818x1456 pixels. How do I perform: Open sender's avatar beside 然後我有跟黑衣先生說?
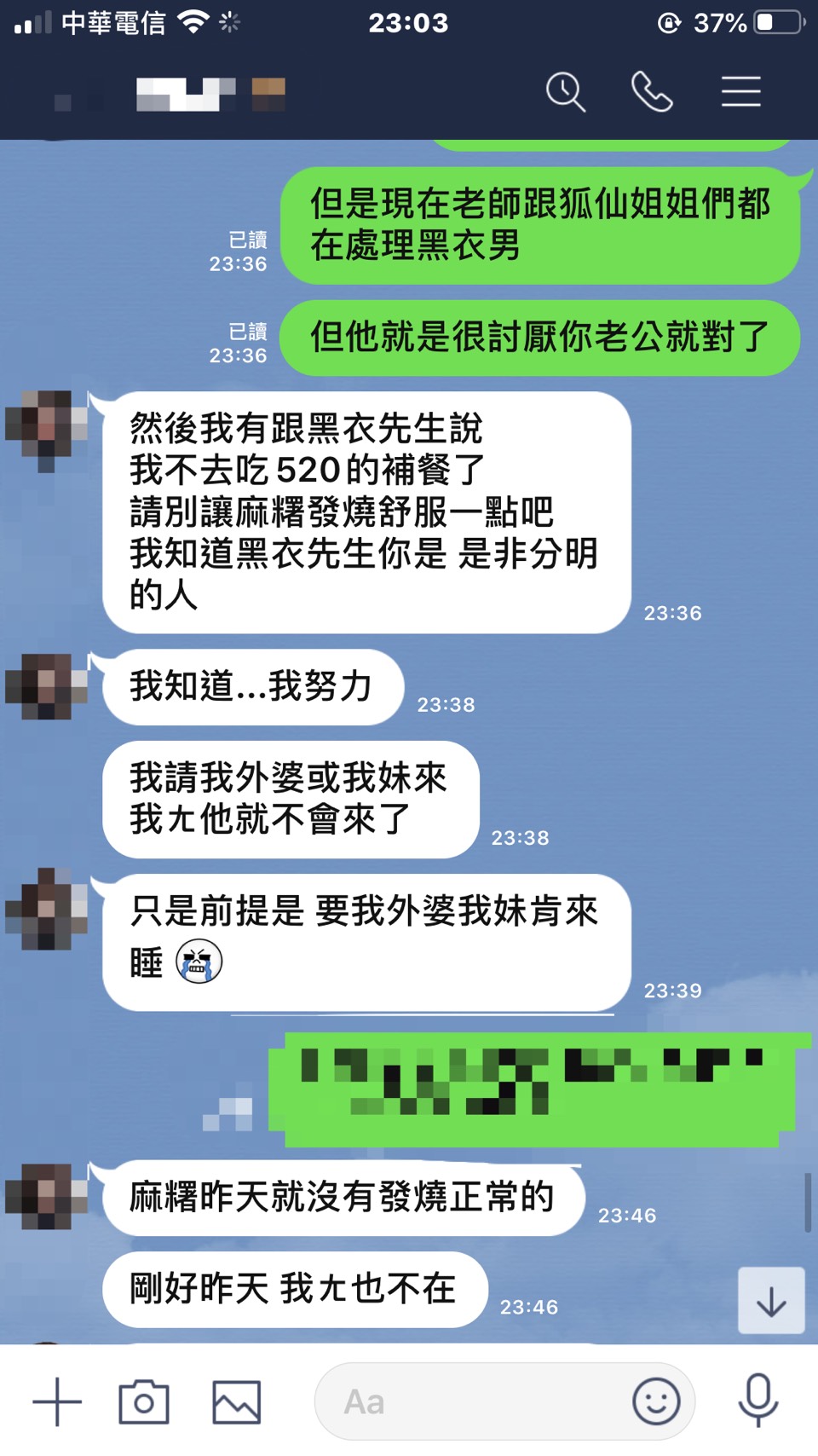coord(47,430)
